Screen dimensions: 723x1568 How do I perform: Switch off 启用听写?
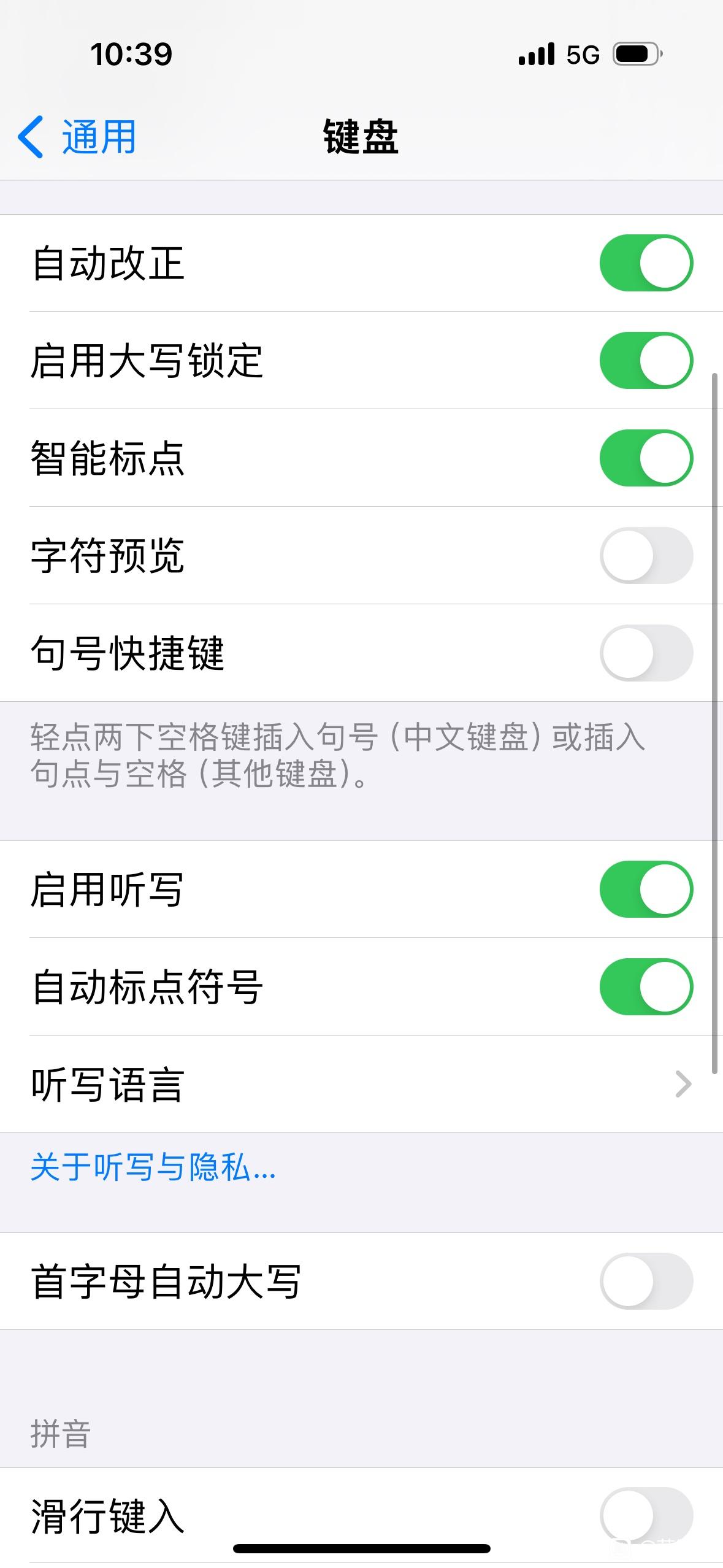coord(646,889)
